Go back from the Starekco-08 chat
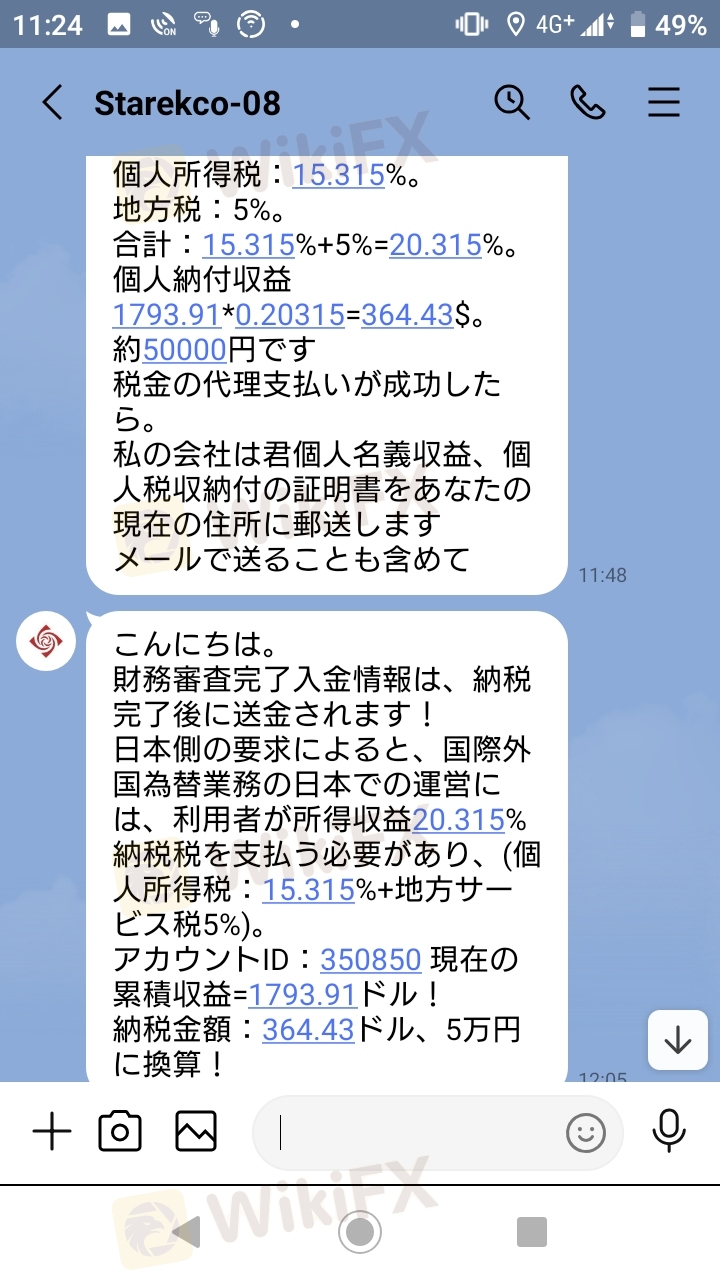The height and width of the screenshot is (1280, 720). coord(53,103)
